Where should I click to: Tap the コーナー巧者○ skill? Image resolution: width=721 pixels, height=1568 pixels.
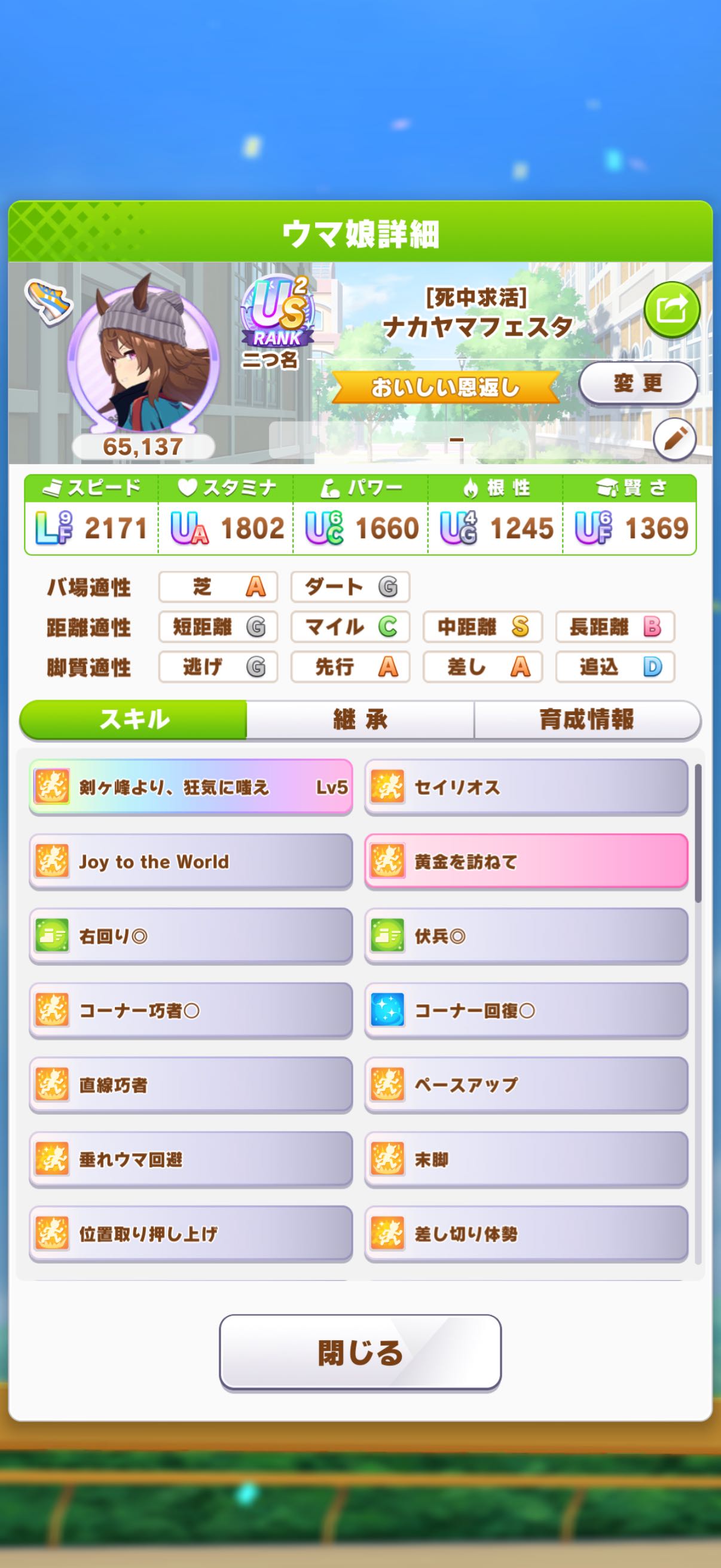pyautogui.click(x=191, y=1011)
